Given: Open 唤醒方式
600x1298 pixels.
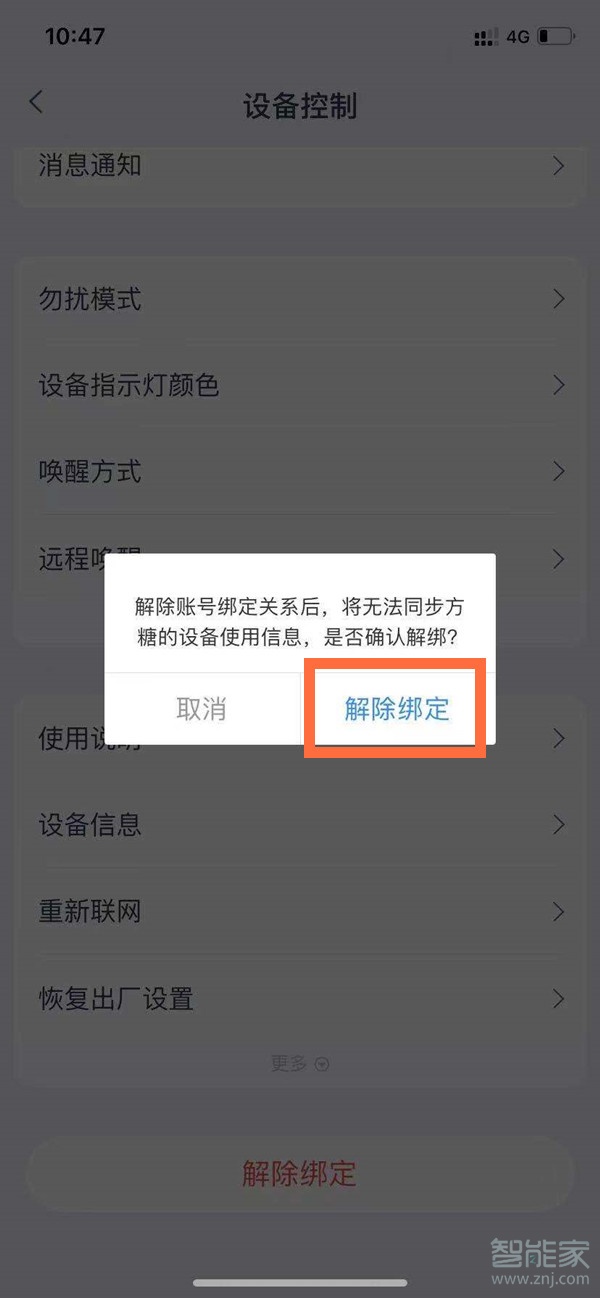Looking at the screenshot, I should pyautogui.click(x=300, y=471).
